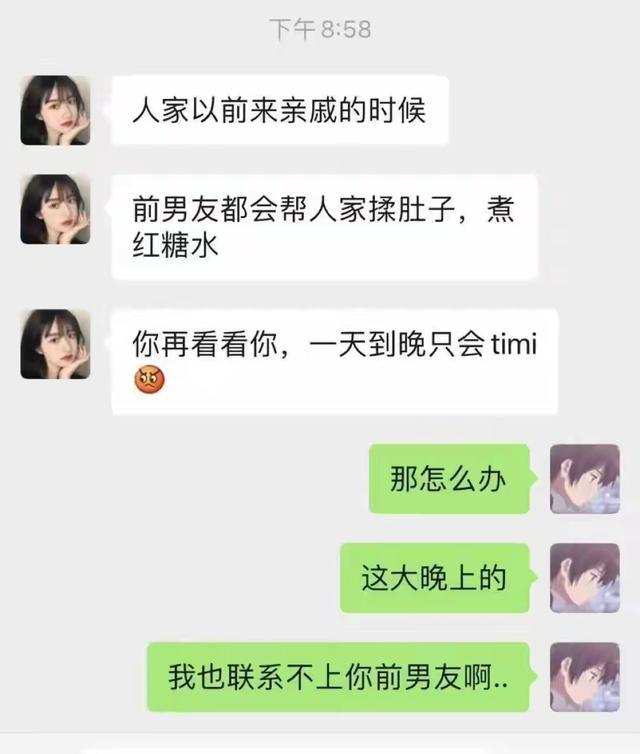Screen dimensions: 640x754
Task: Open profile from avatar beside "我也联系不上你前男友啊"
Action: 585,677
